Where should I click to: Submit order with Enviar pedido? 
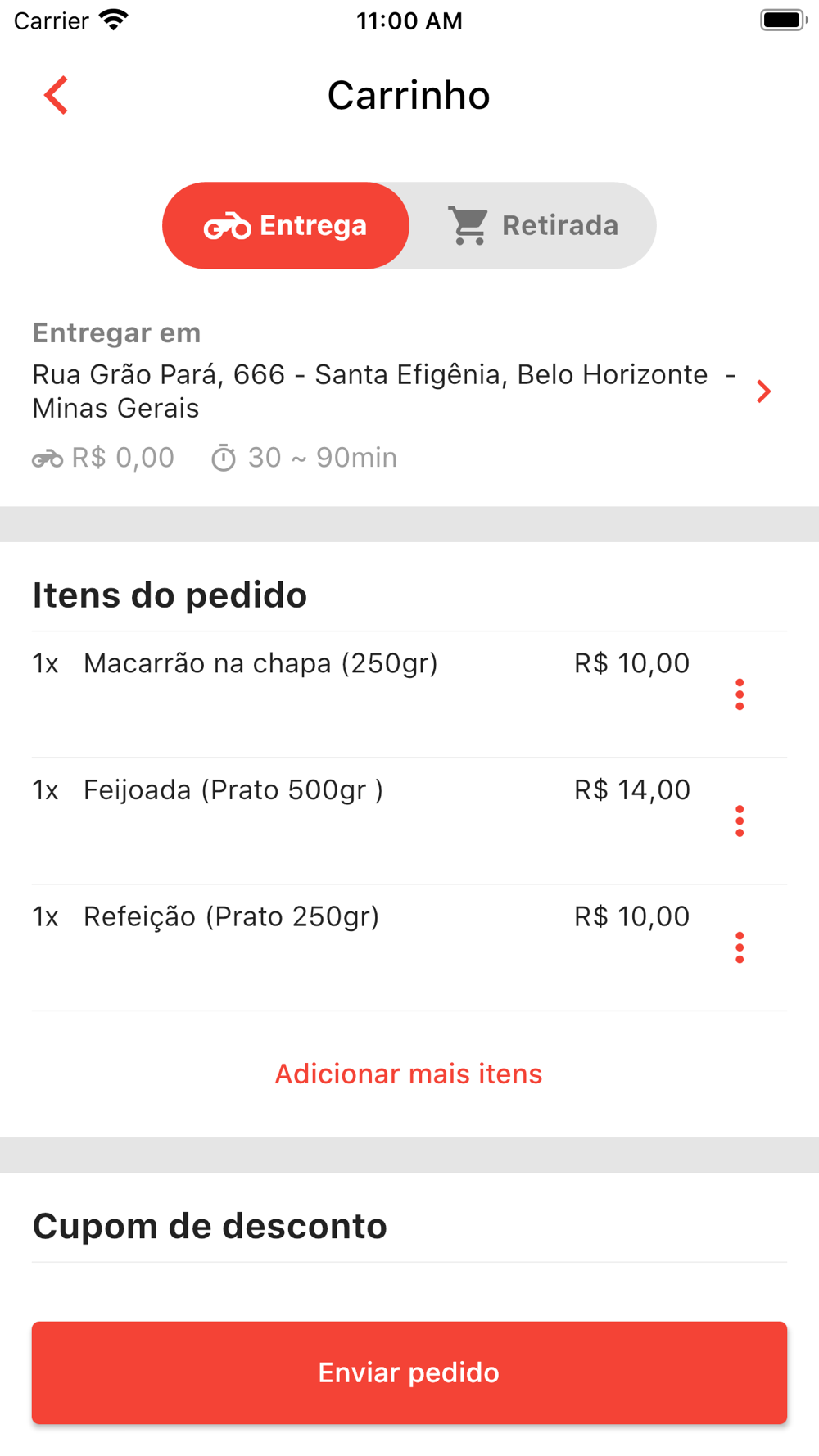click(409, 1372)
